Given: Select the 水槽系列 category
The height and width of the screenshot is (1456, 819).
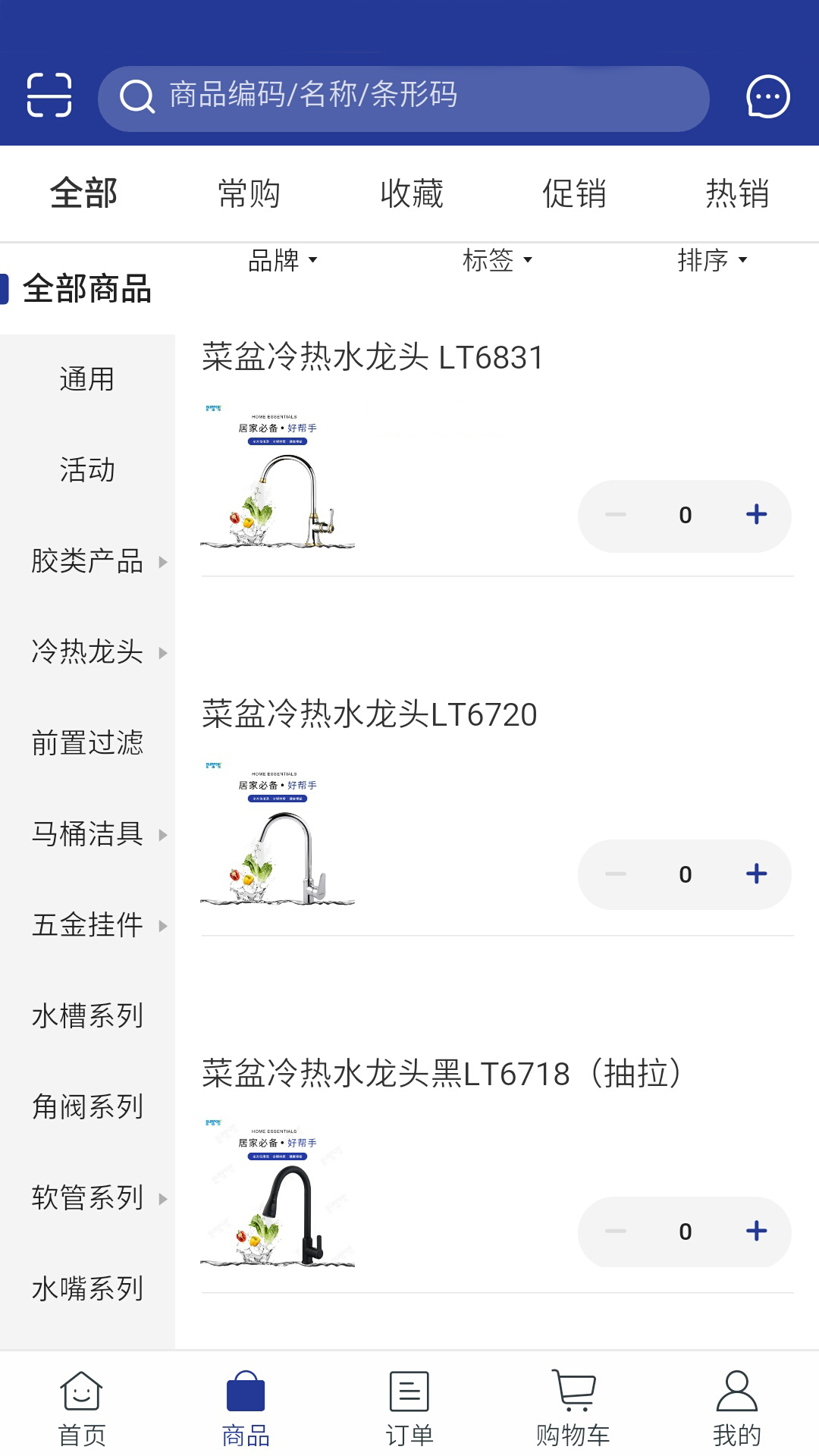Looking at the screenshot, I should pos(86,1016).
